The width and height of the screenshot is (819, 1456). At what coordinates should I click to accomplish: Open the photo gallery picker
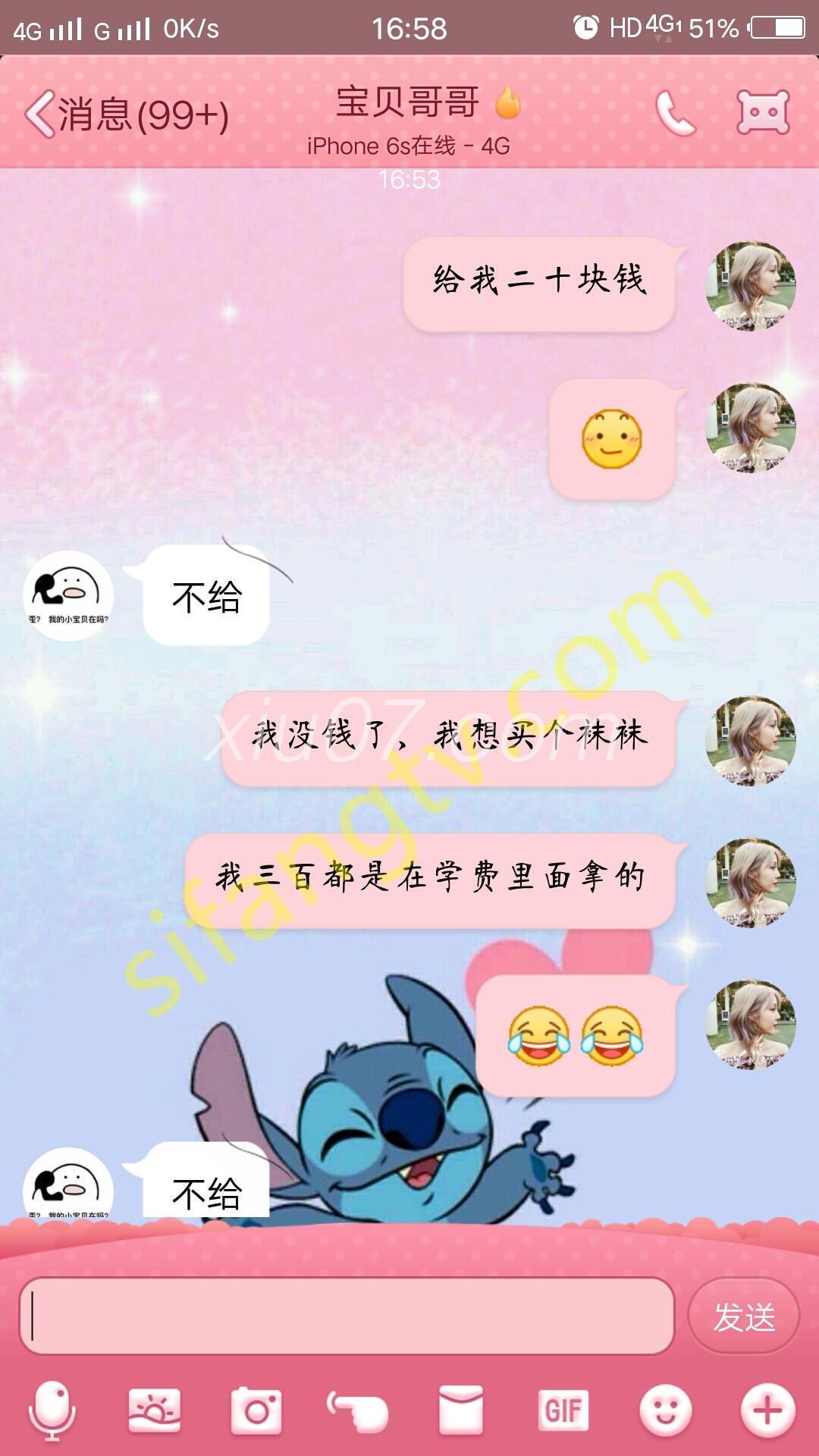click(x=155, y=1410)
